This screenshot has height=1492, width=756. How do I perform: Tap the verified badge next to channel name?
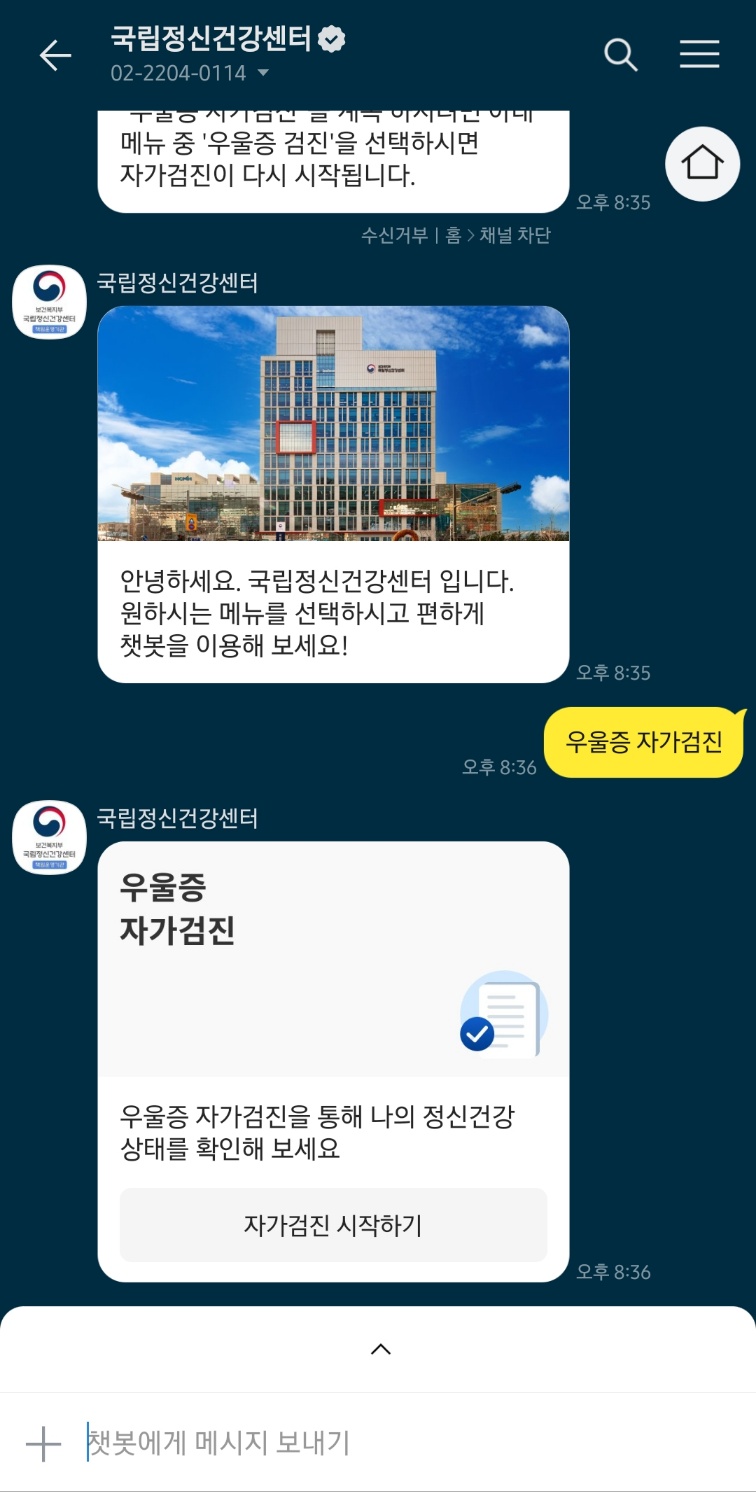(331, 39)
